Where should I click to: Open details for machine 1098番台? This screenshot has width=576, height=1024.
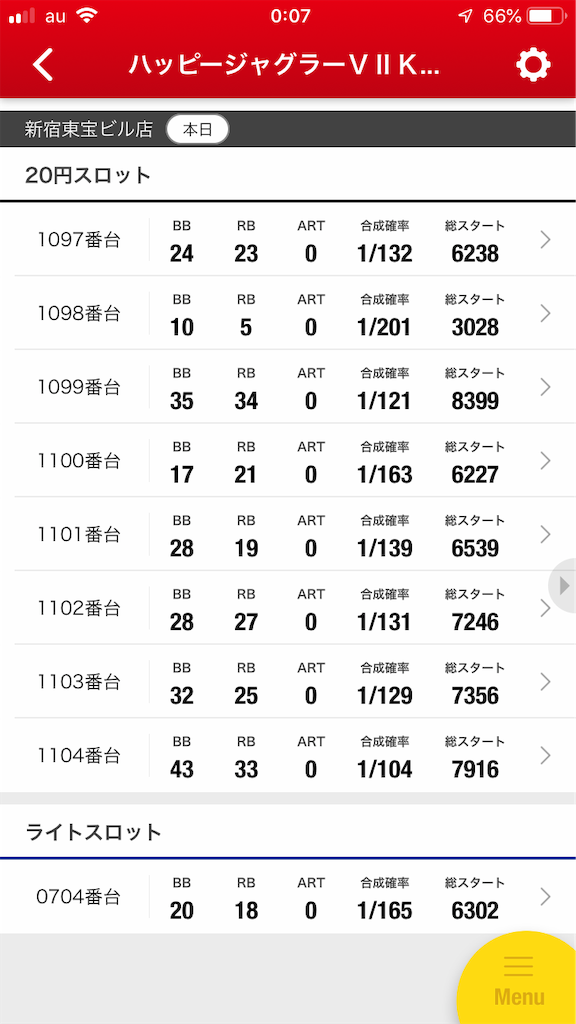(288, 313)
